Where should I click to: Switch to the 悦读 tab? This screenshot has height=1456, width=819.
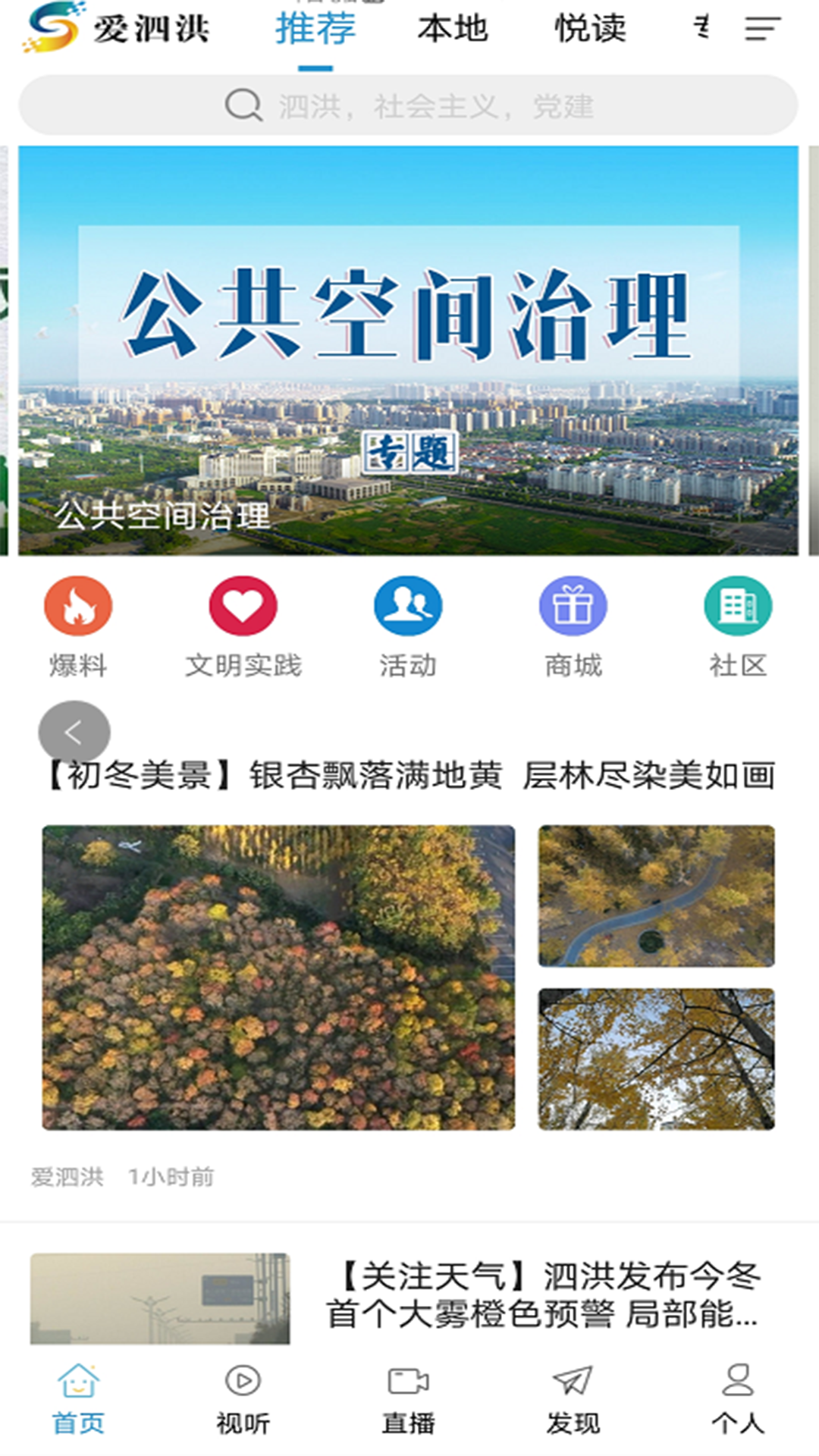coord(590,29)
